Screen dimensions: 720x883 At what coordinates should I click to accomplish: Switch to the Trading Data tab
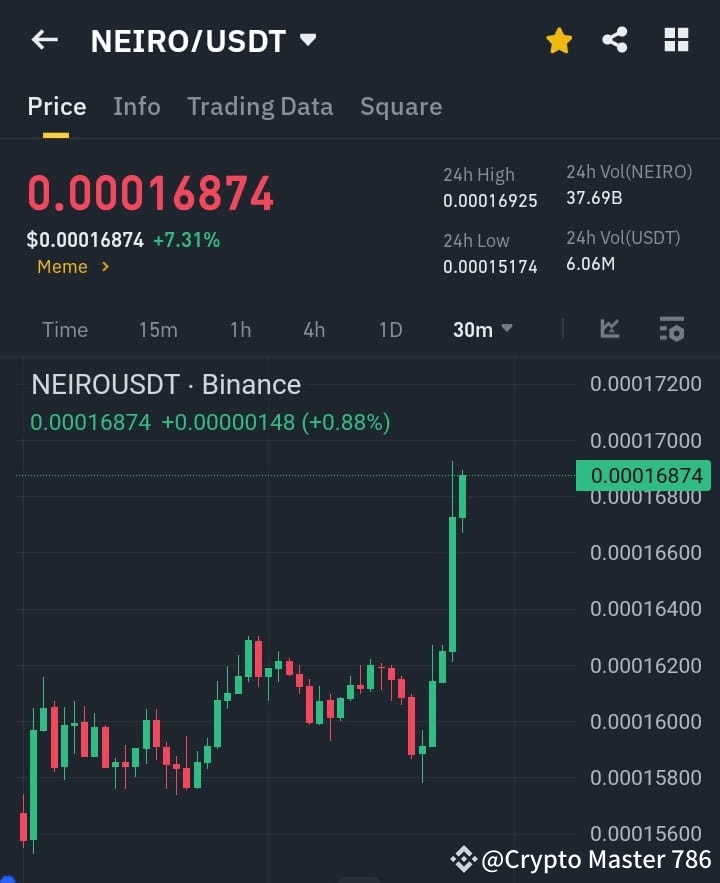(260, 106)
